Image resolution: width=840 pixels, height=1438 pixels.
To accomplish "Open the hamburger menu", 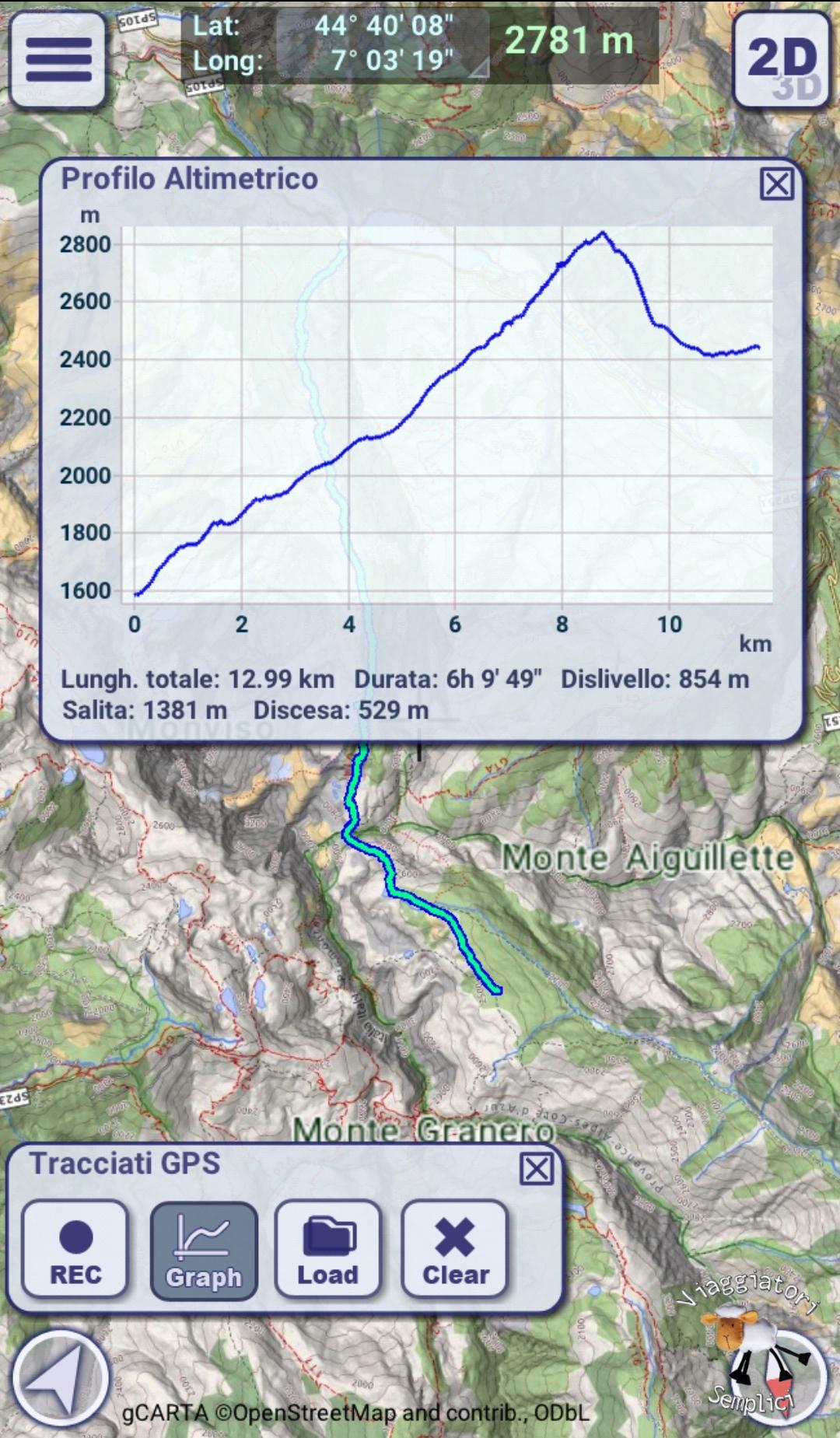I will point(58,60).
